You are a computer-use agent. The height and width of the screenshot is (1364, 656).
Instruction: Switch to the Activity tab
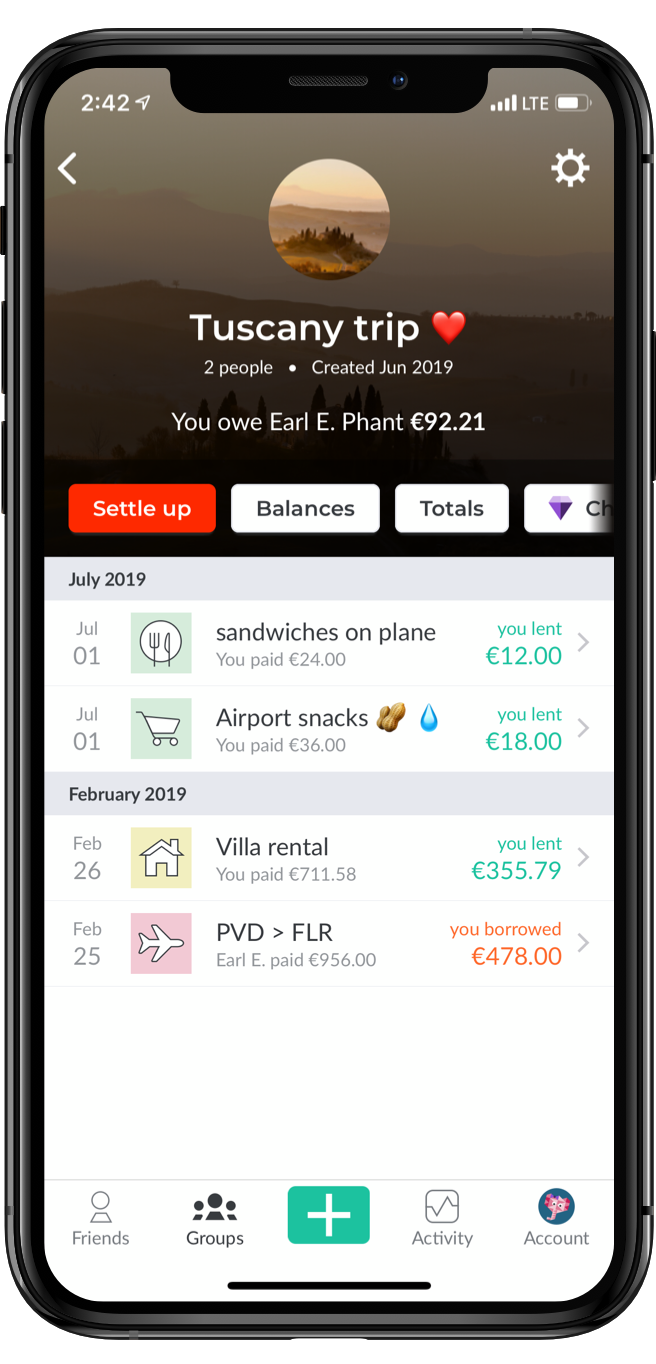pyautogui.click(x=442, y=1219)
